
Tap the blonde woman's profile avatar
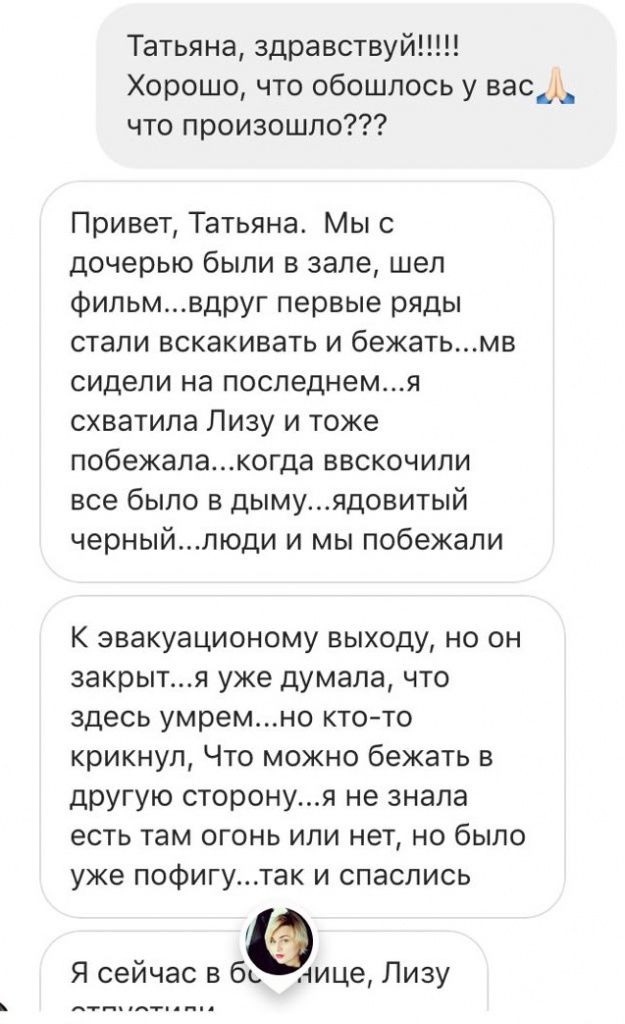tap(279, 942)
